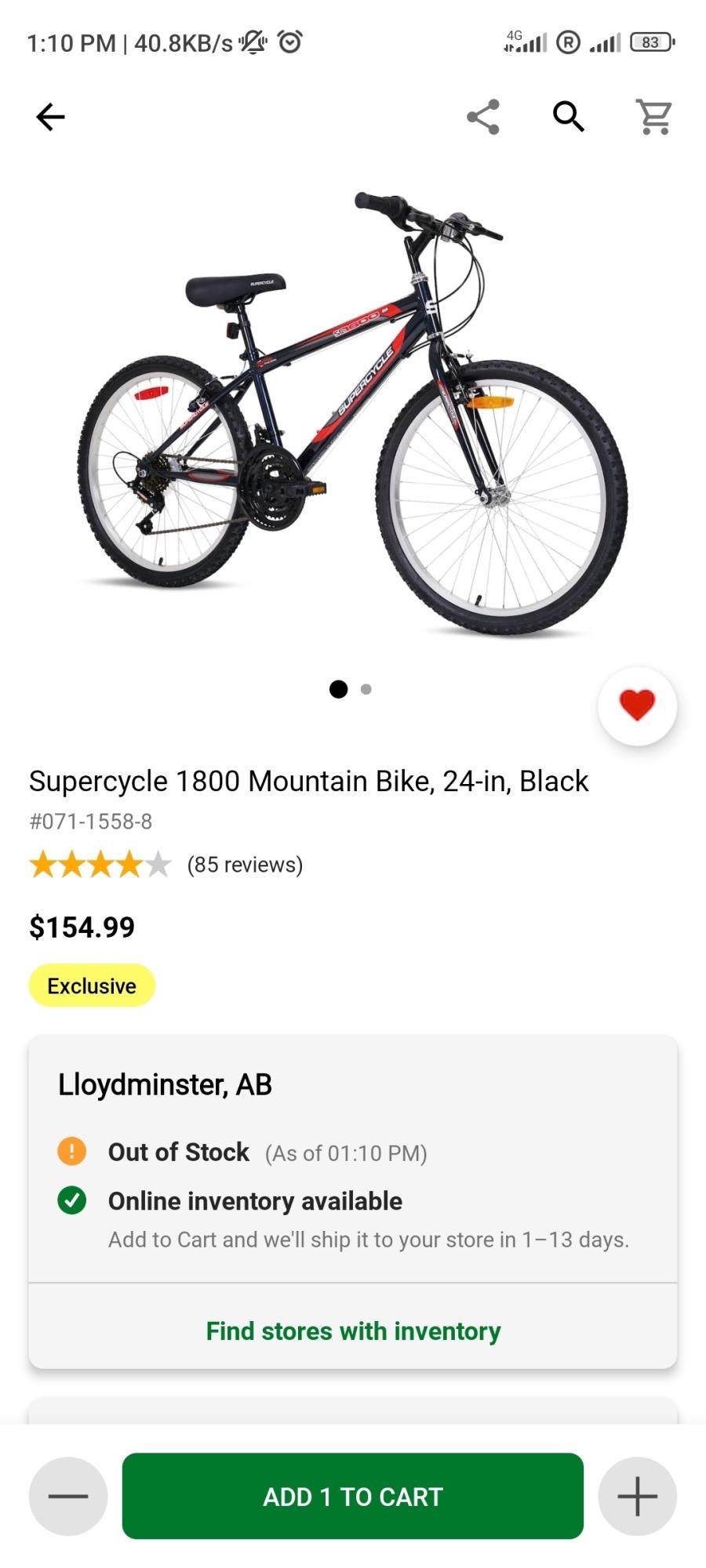Click the back arrow icon
Screen dimensions: 706x1568
pyautogui.click(x=50, y=116)
